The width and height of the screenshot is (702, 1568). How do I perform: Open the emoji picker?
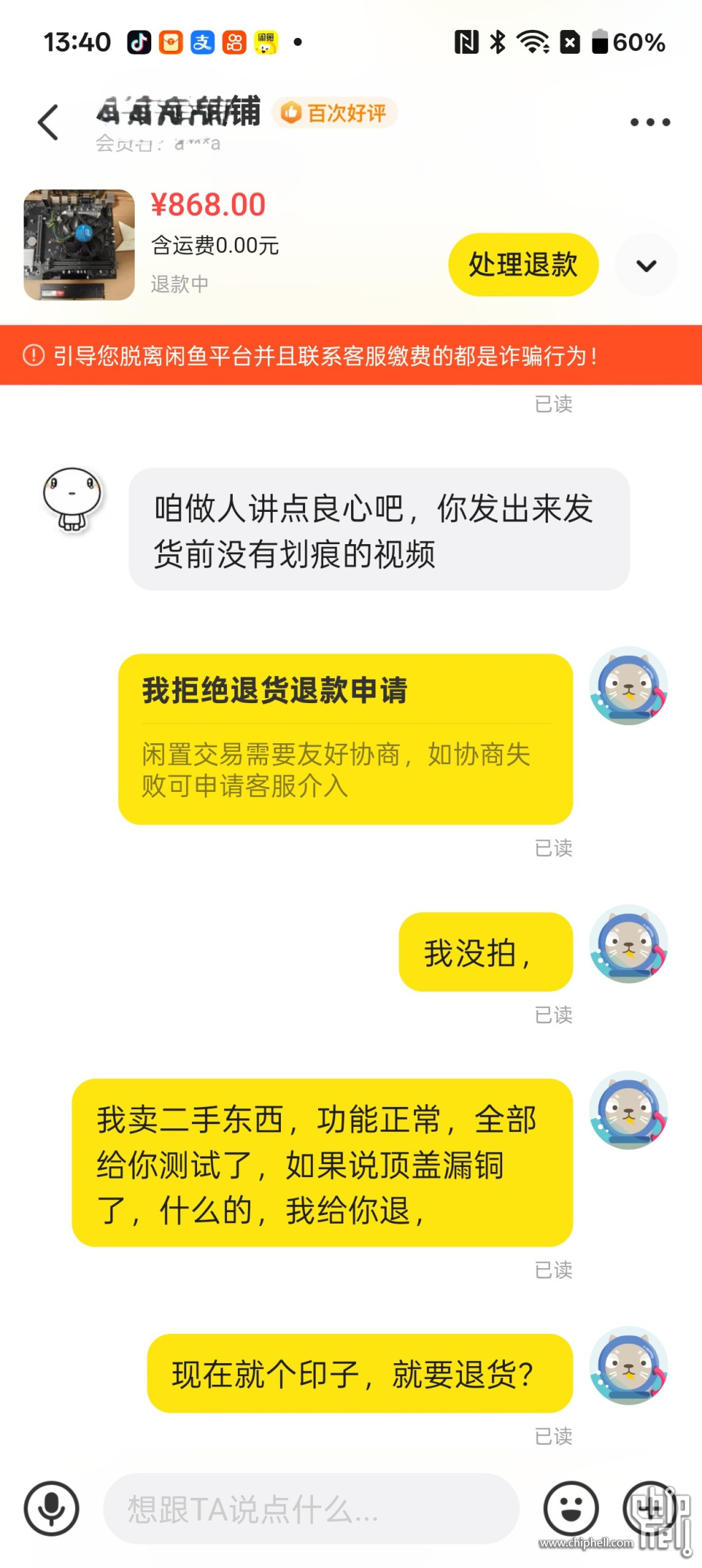[571, 1509]
